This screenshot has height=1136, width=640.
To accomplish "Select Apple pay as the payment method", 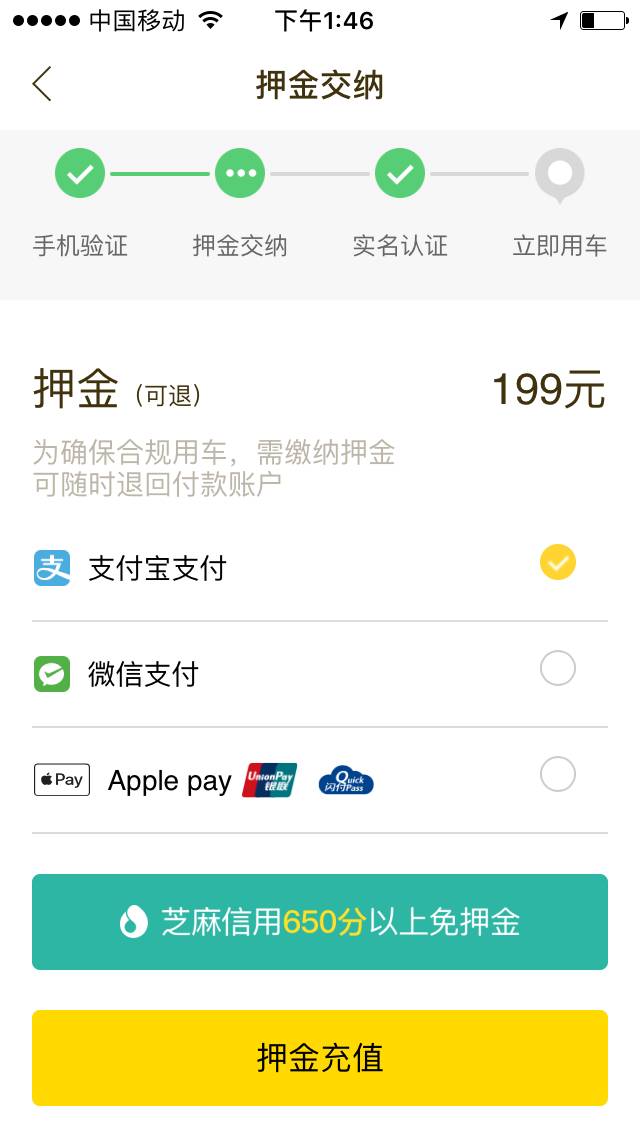I will click(x=557, y=775).
